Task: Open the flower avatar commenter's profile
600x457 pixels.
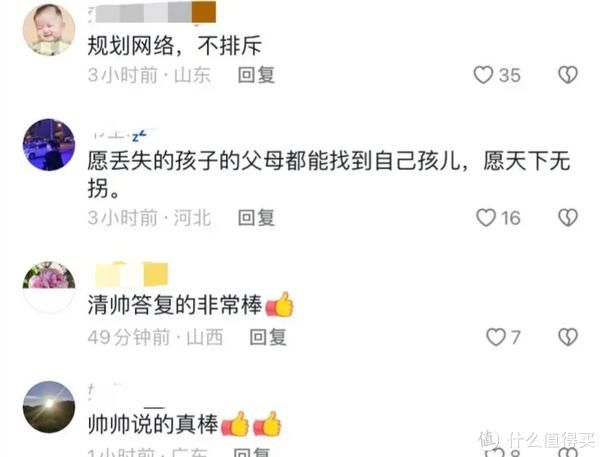Action: pyautogui.click(x=48, y=288)
